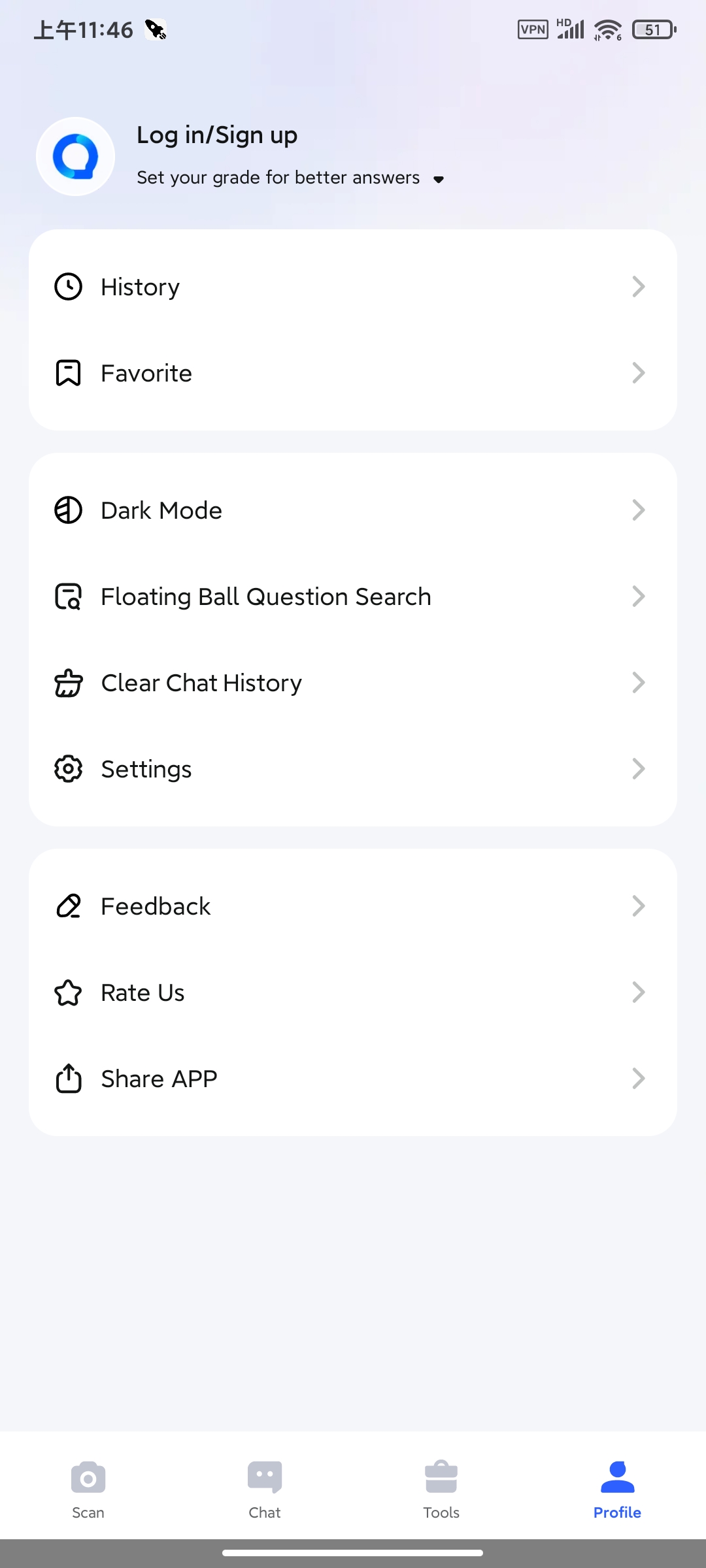Viewport: 706px width, 1568px height.
Task: Open the History row
Action: pos(353,287)
